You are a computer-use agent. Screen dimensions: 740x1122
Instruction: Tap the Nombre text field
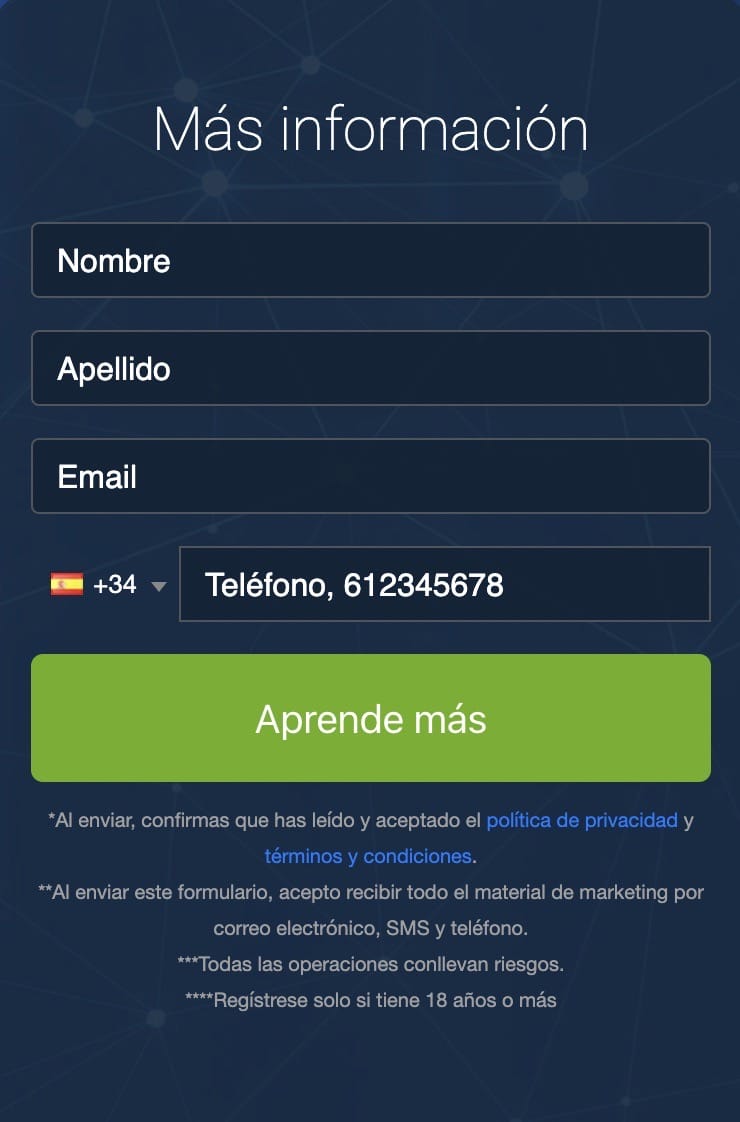[x=370, y=261]
